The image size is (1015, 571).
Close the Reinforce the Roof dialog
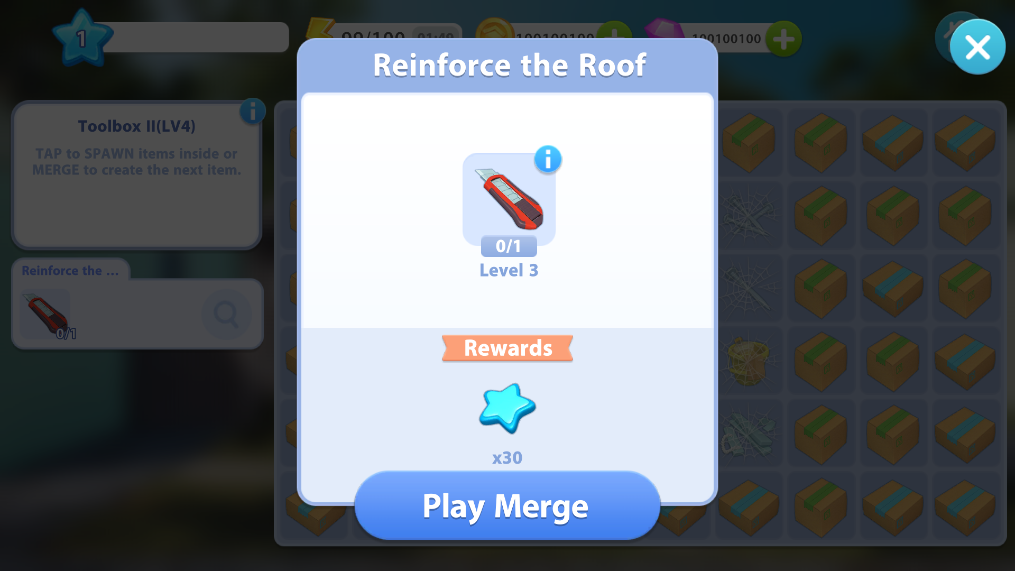pos(976,47)
